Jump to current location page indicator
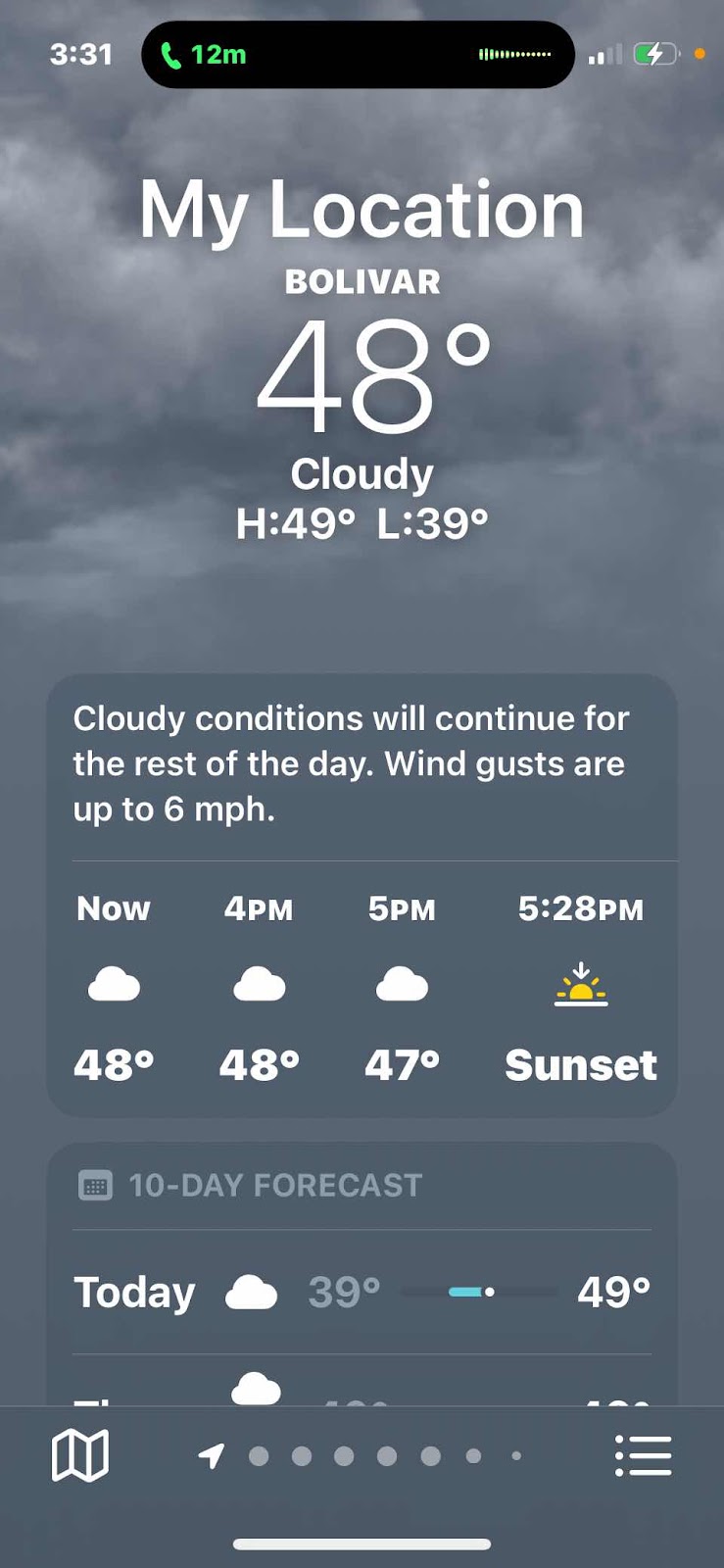The image size is (724, 1568). pyautogui.click(x=211, y=1456)
